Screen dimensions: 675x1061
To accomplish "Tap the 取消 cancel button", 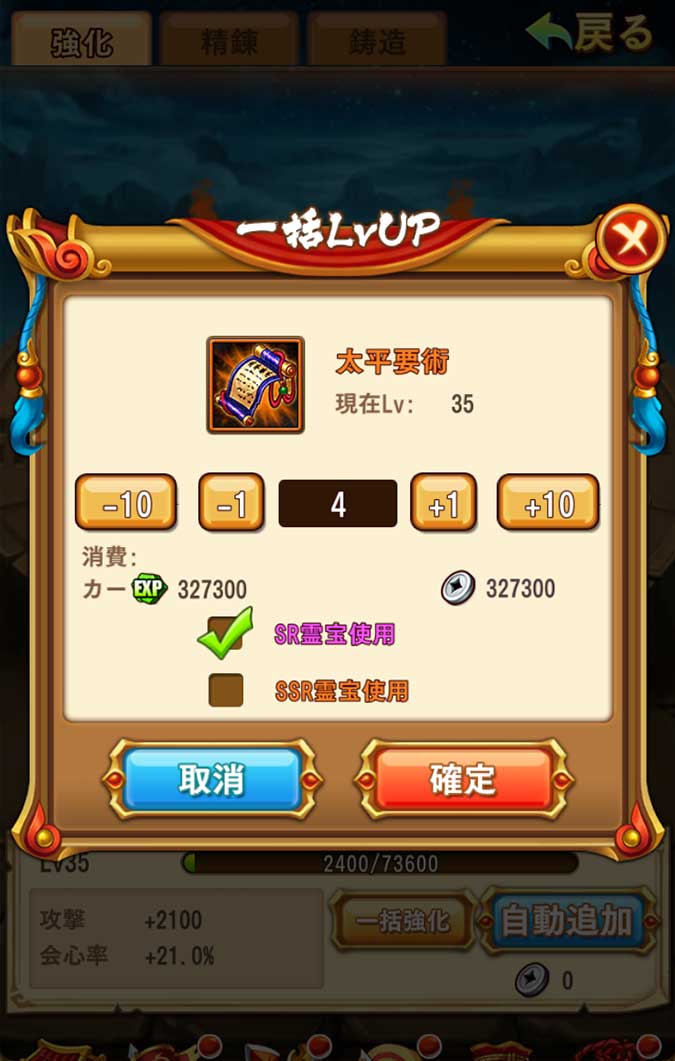I will pos(211,780).
